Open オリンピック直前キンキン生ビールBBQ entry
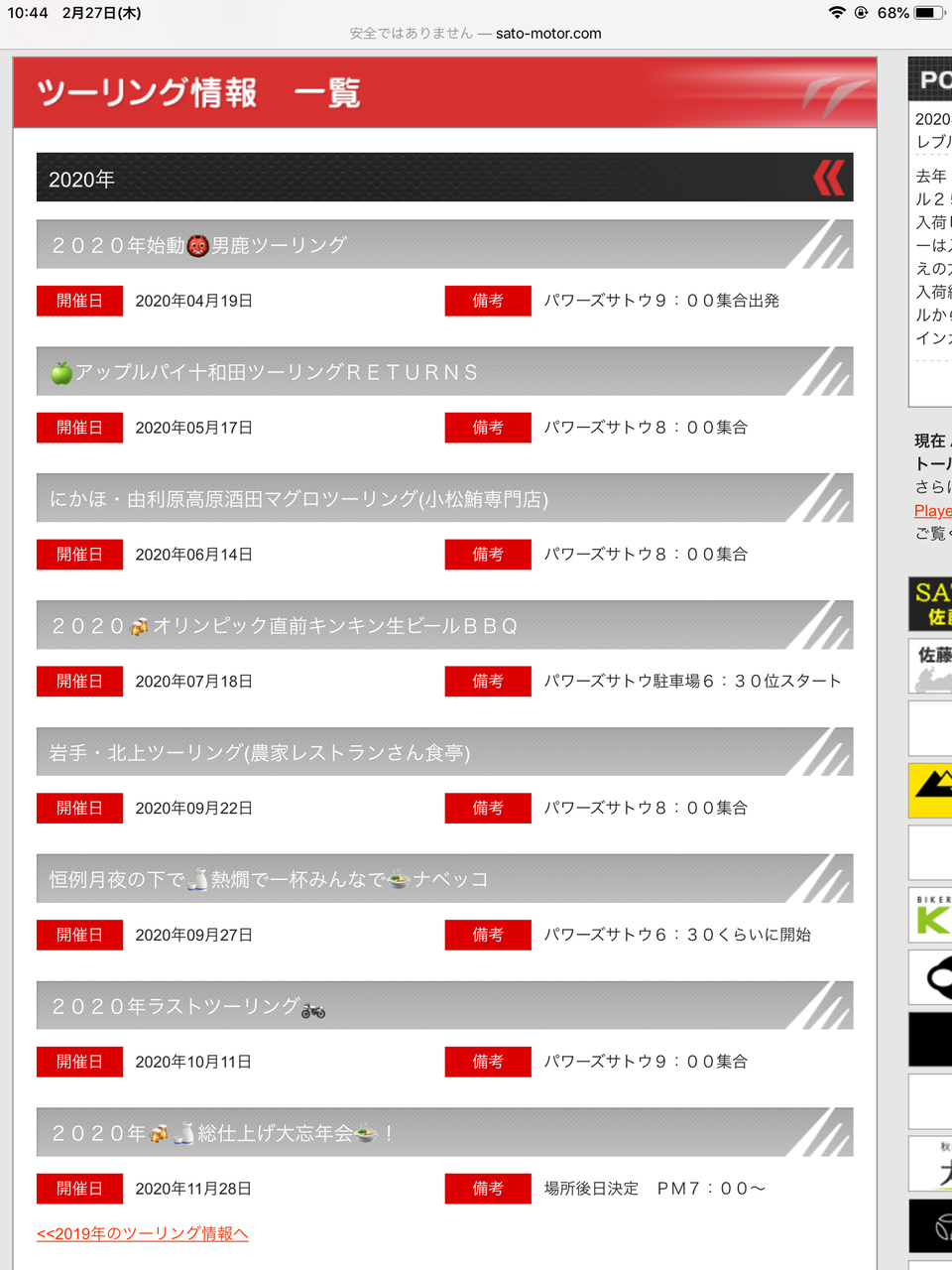Image resolution: width=952 pixels, height=1270 pixels. [x=444, y=625]
